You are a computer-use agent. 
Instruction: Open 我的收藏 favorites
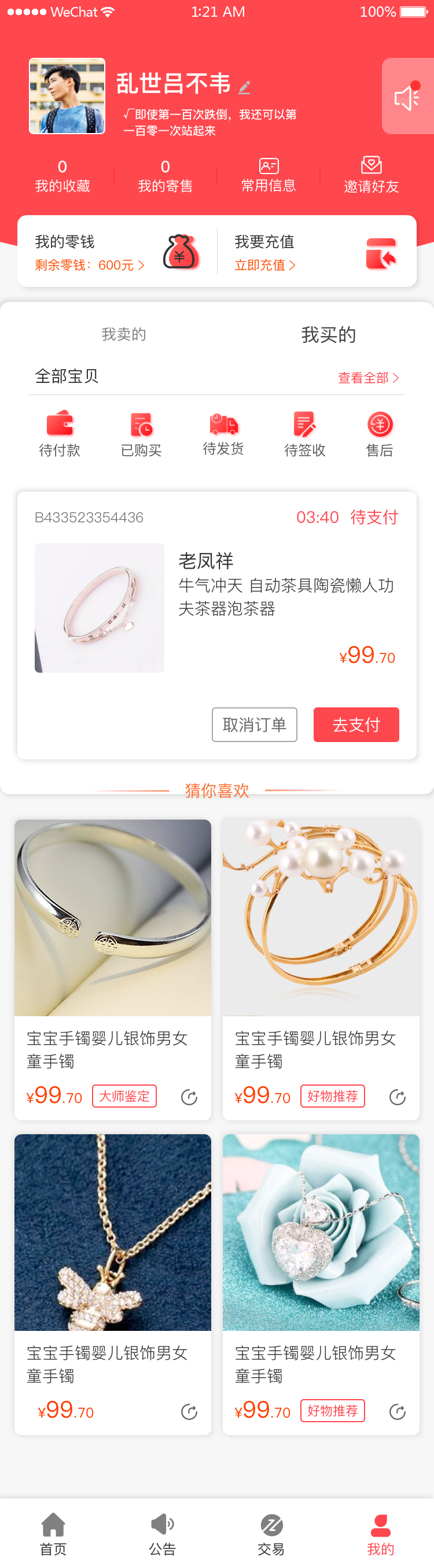tap(62, 176)
